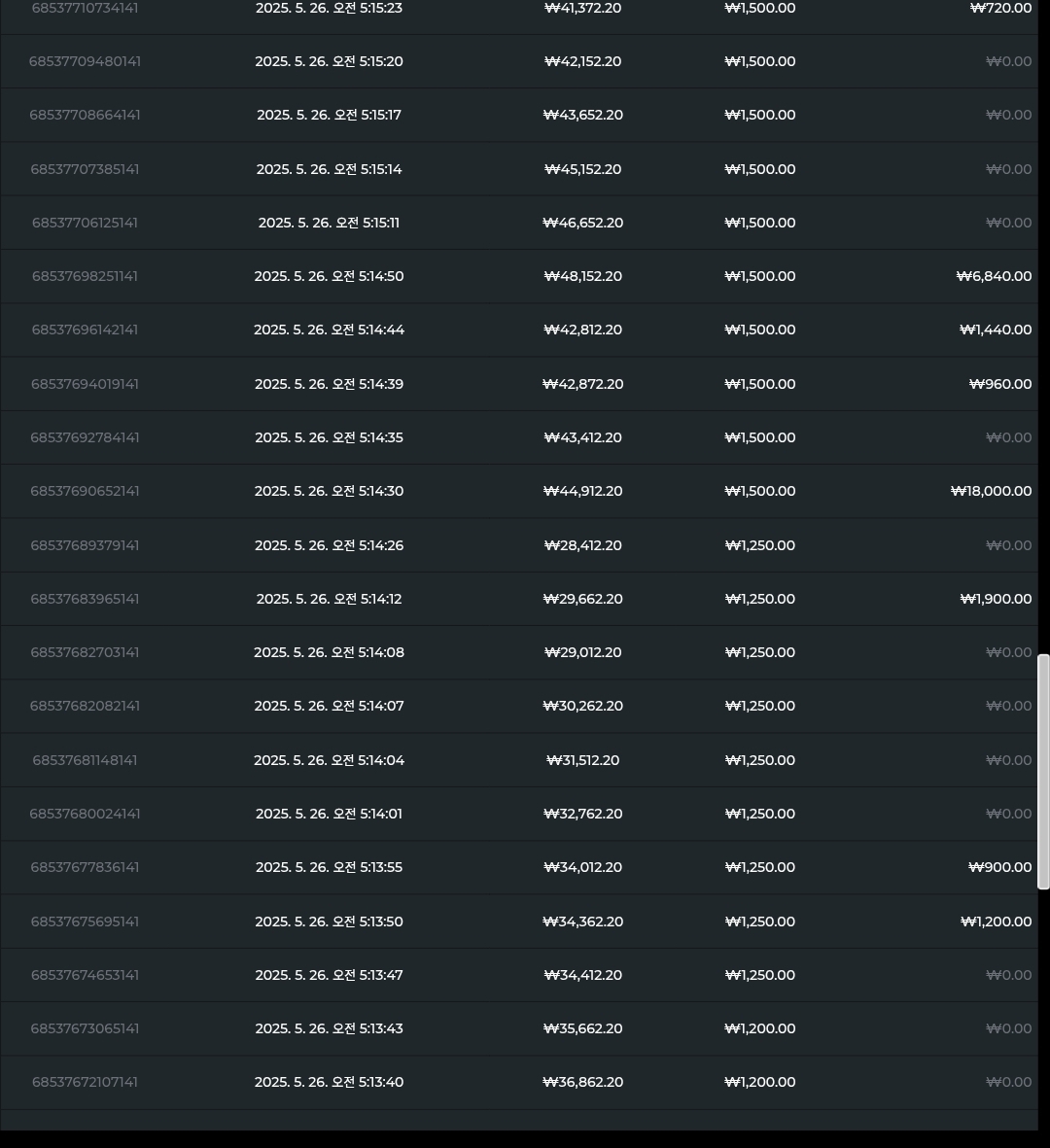Open bet record 68537690652141 with ₩18,000.00 win
1050x1148 pixels.
click(85, 491)
